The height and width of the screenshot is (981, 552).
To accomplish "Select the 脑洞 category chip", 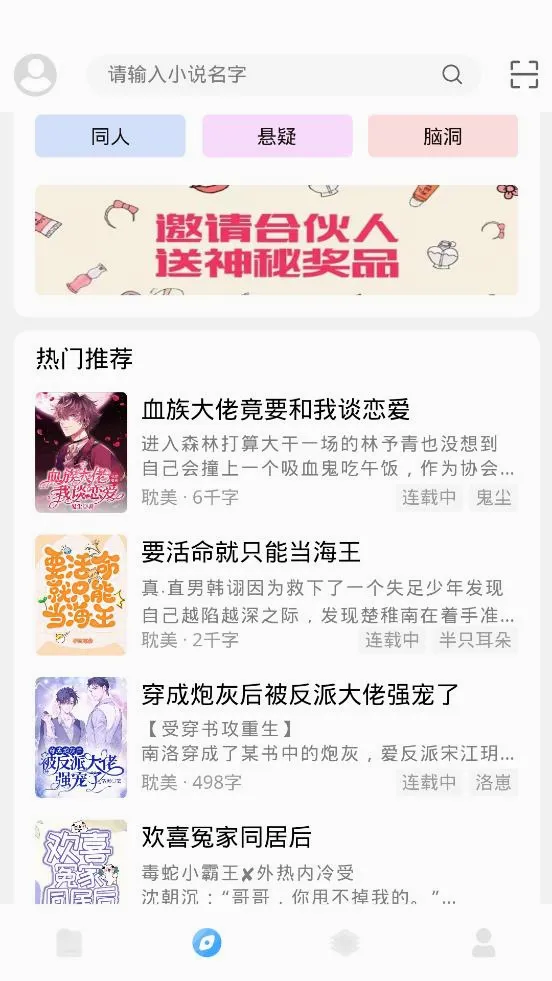I will (443, 136).
